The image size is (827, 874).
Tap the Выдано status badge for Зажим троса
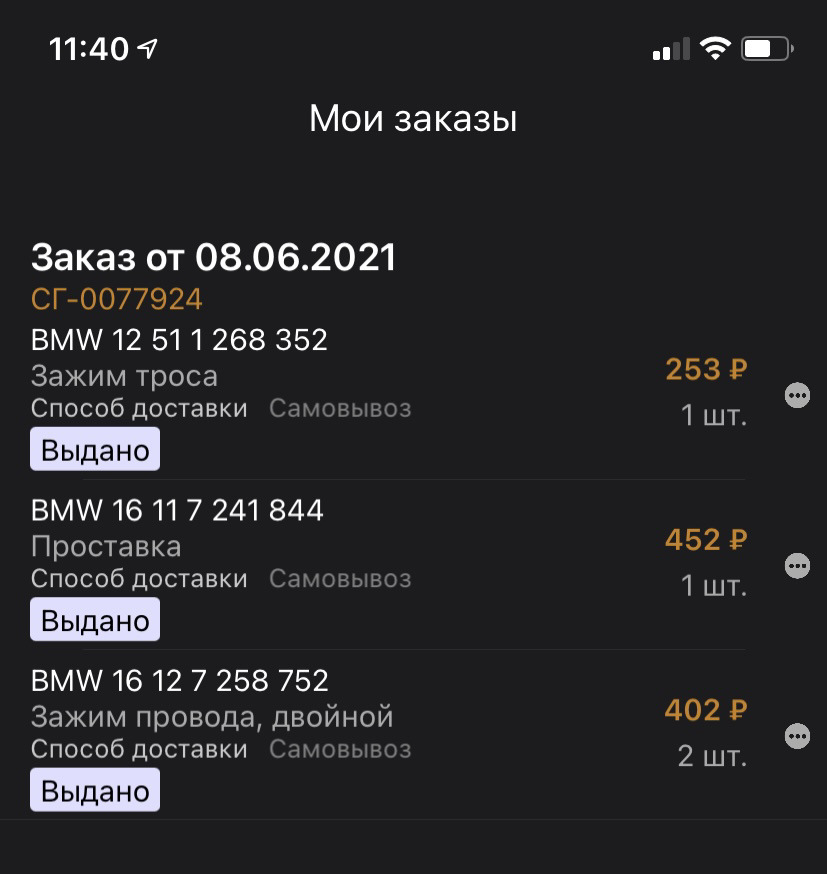pyautogui.click(x=94, y=449)
